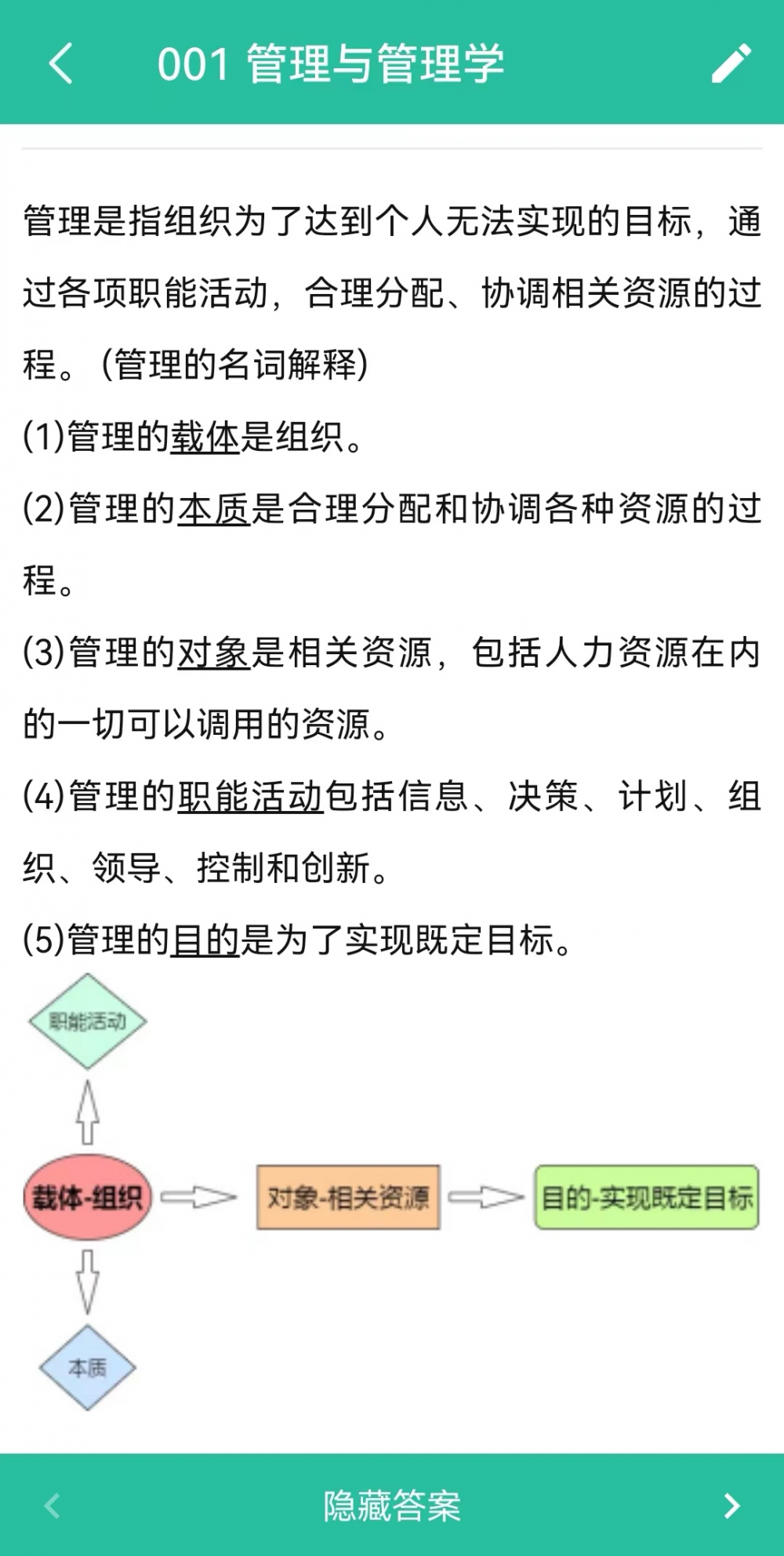This screenshot has width=784, height=1556.
Task: Go to the previous card
Action: click(x=53, y=1505)
